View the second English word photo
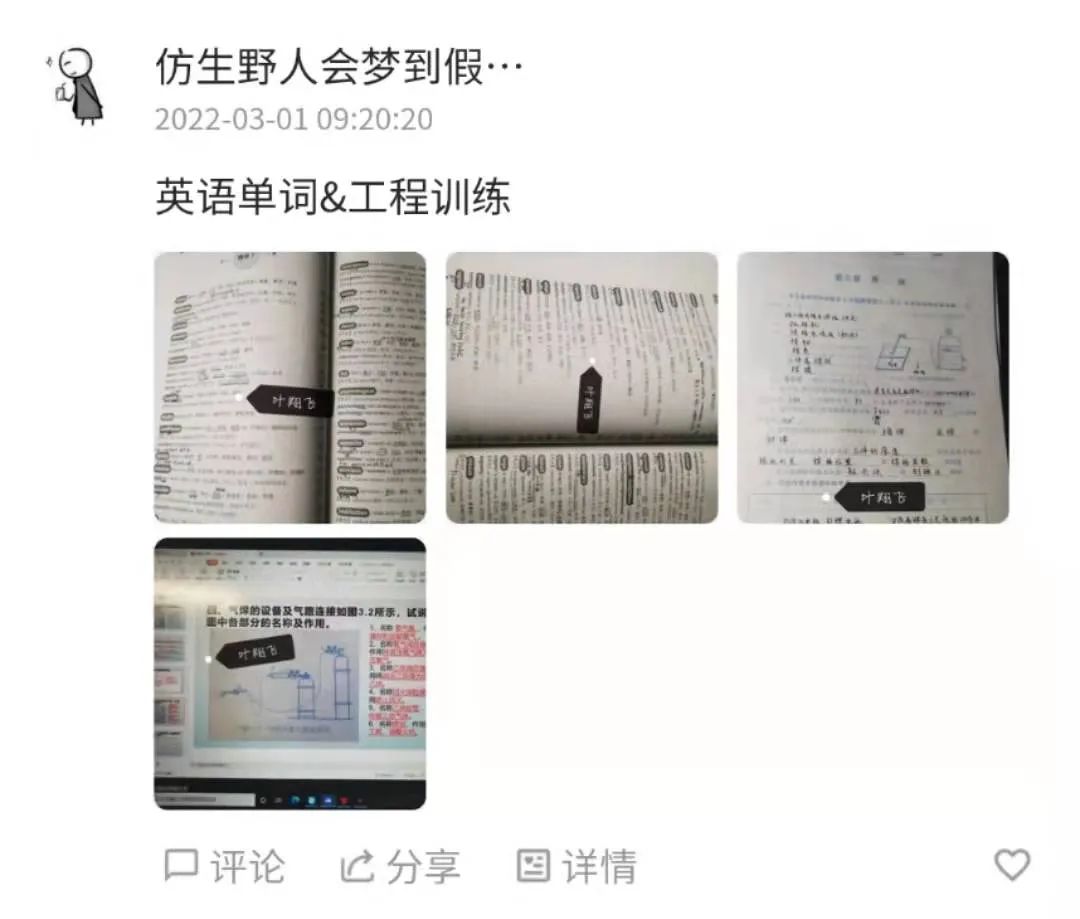 point(581,387)
